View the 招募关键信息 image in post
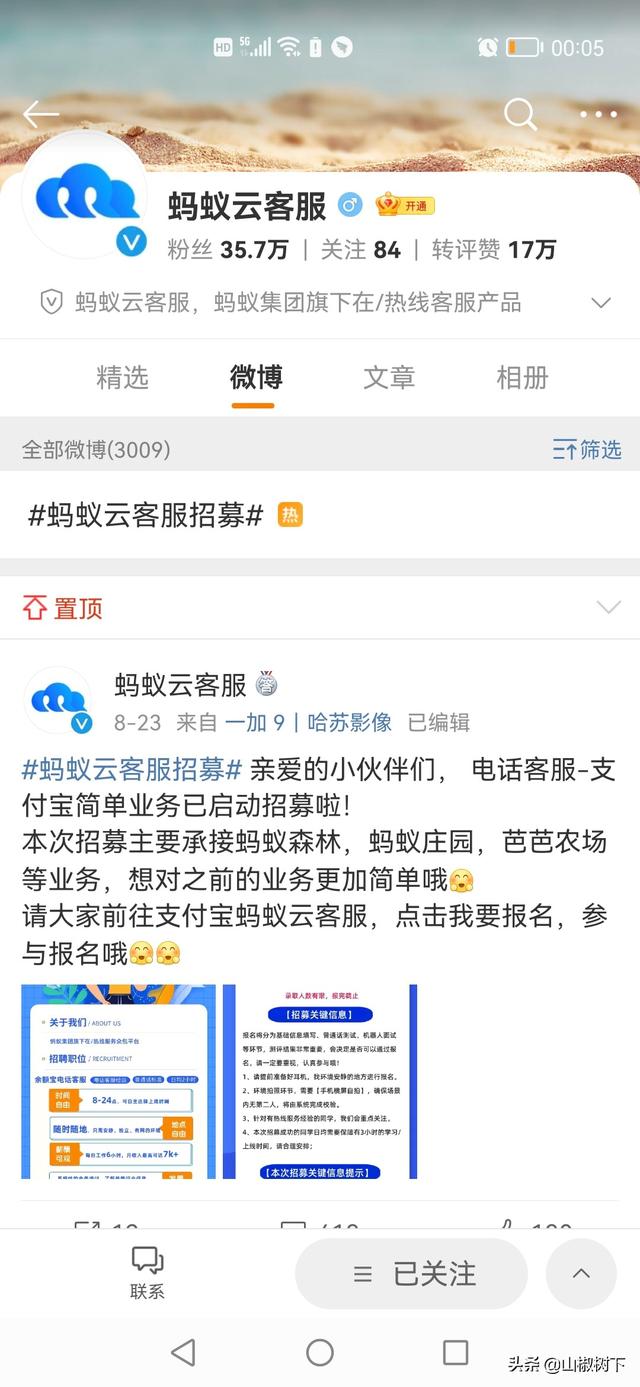640x1387 pixels. pos(320,1081)
